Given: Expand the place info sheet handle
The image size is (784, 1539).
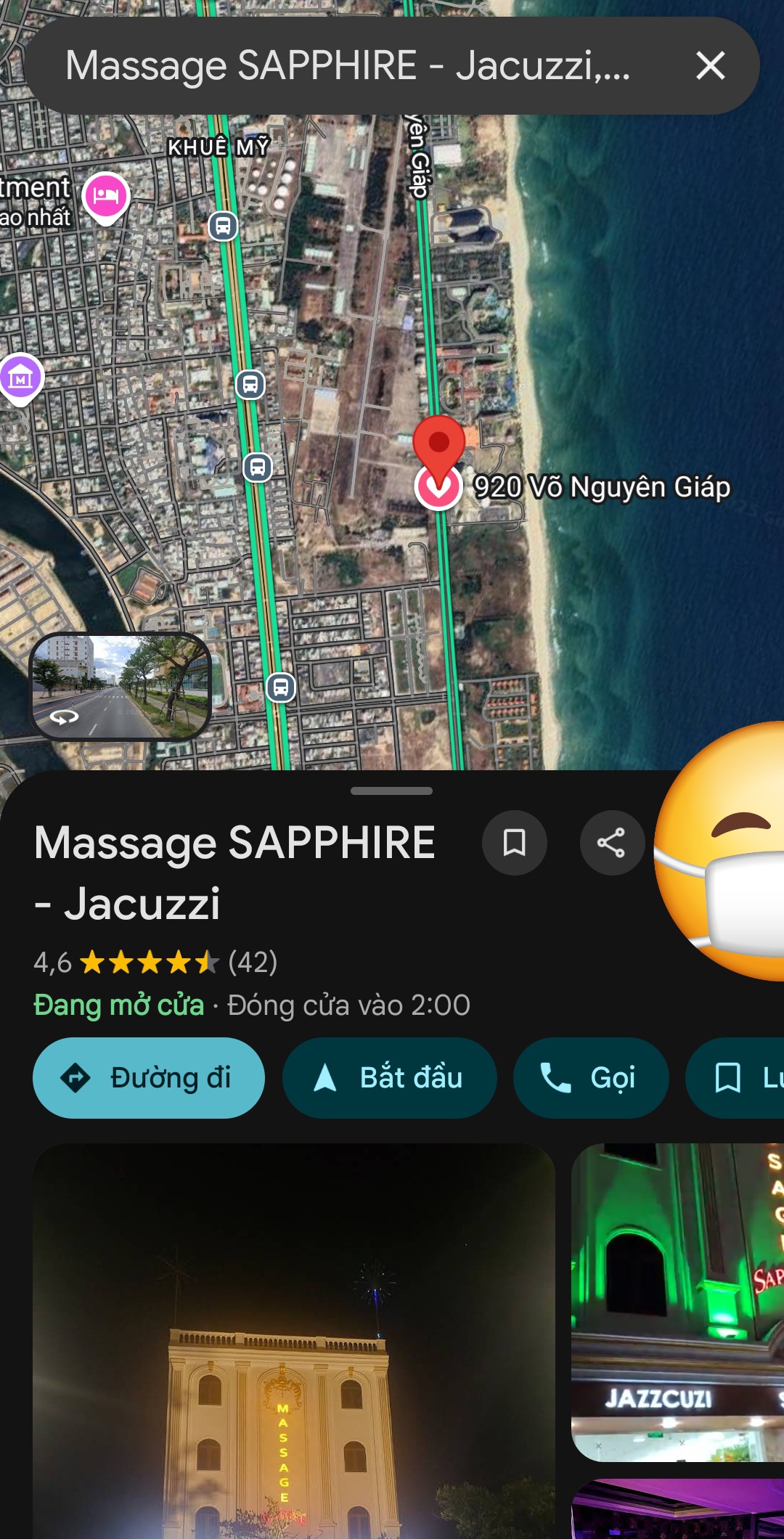Looking at the screenshot, I should coord(391,791).
